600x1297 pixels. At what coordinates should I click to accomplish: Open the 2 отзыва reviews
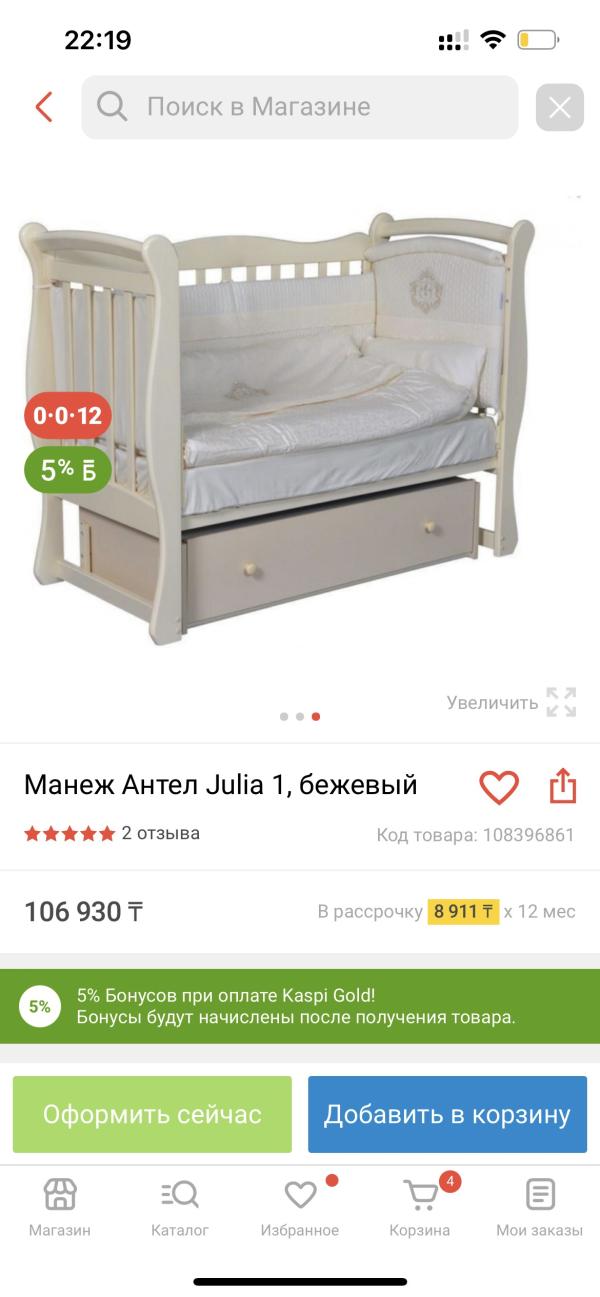tap(160, 833)
